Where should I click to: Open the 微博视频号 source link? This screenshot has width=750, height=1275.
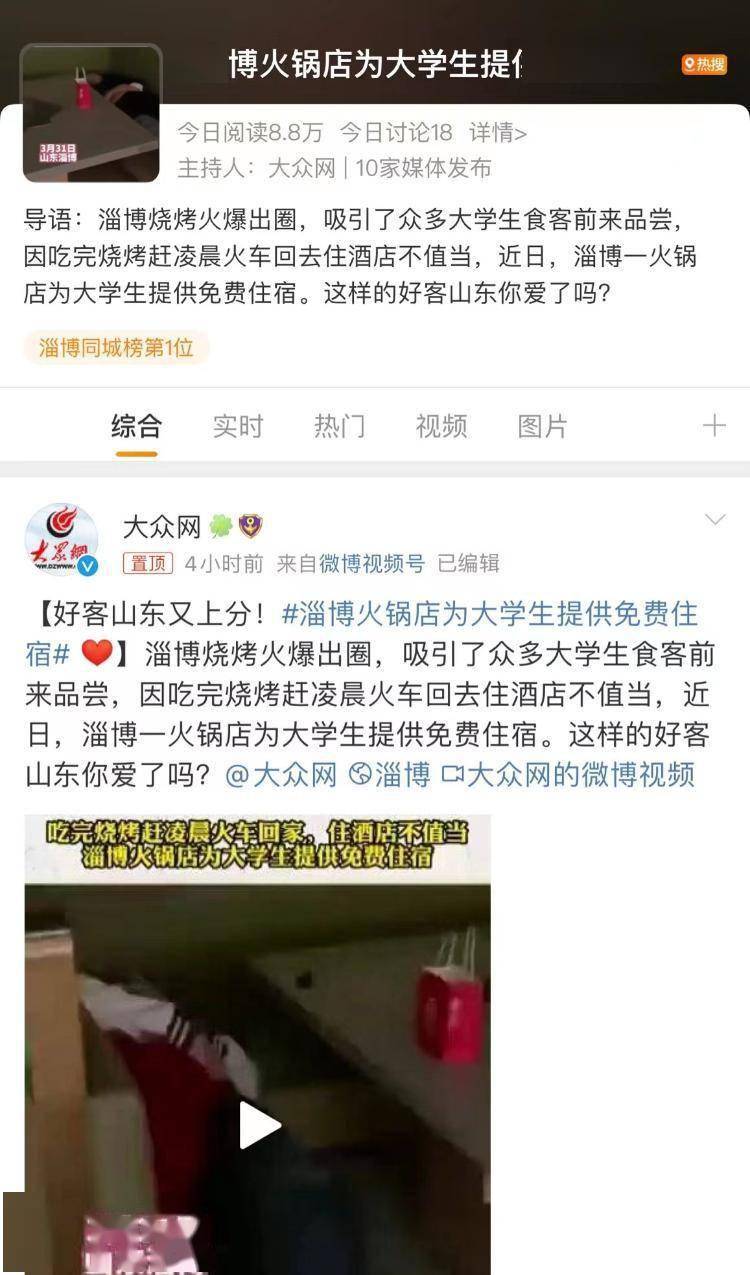tap(371, 564)
